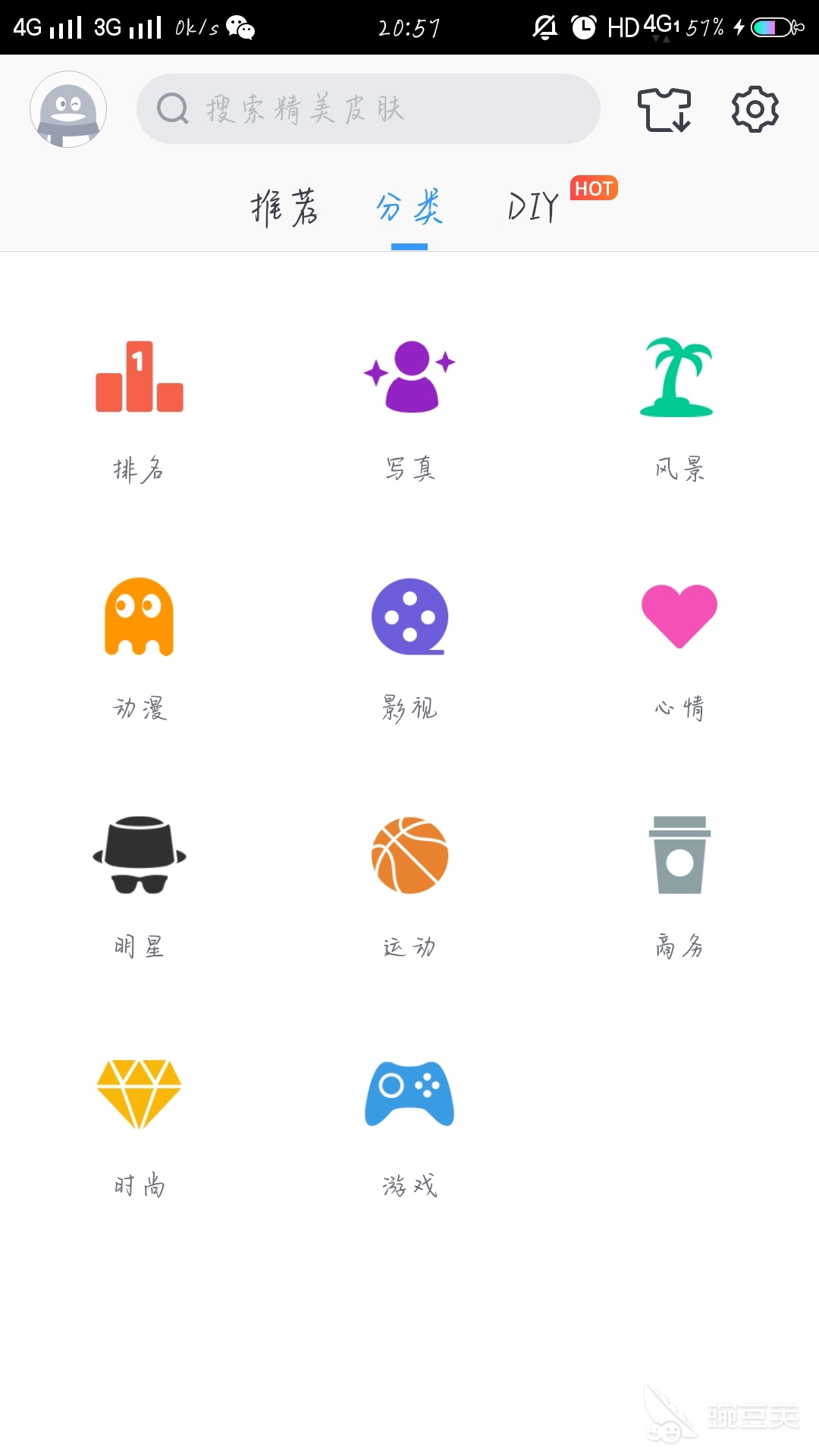Open the settings gear icon
The height and width of the screenshot is (1456, 819).
[755, 110]
